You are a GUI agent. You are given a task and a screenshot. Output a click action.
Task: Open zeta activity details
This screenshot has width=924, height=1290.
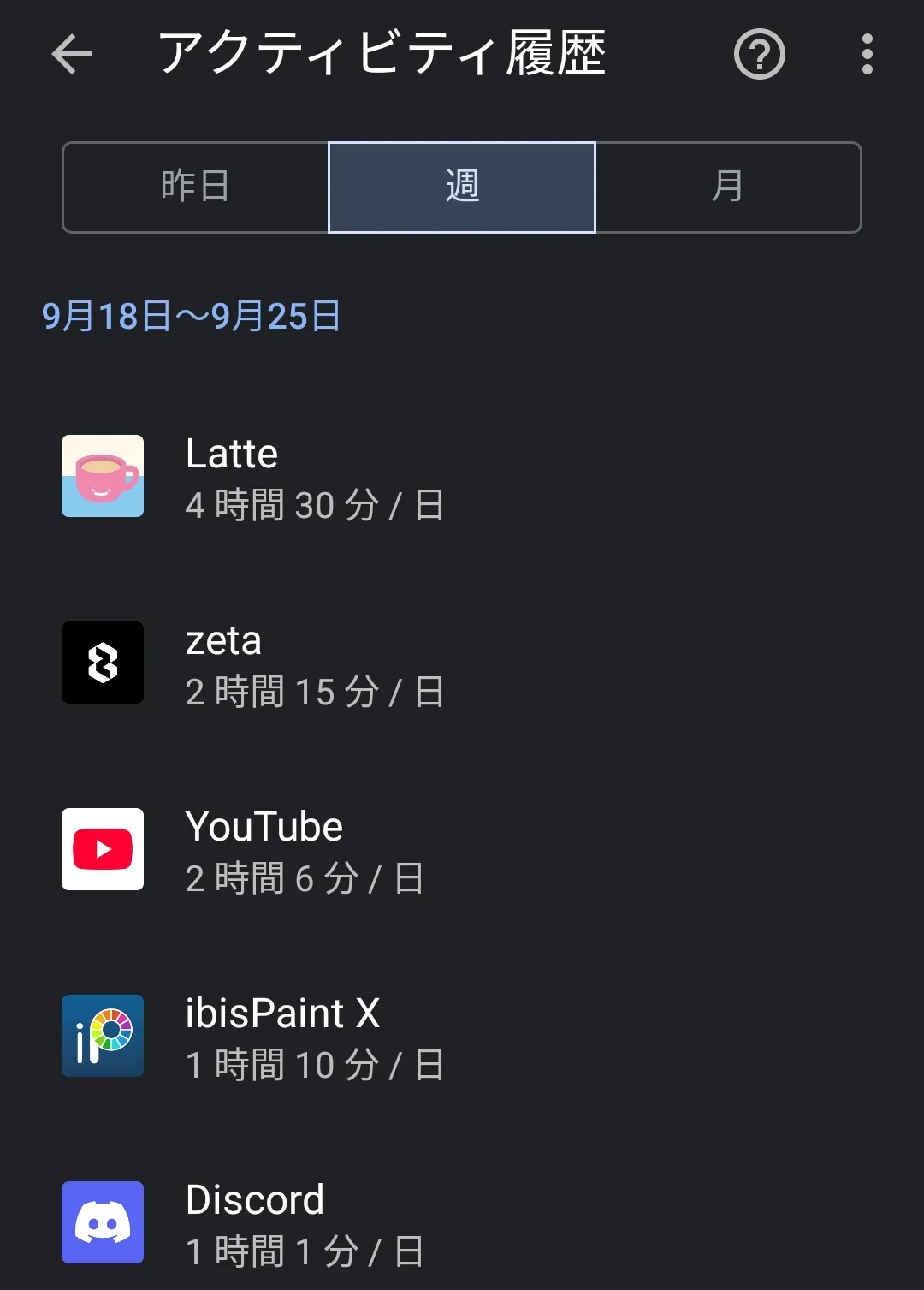pos(315,664)
